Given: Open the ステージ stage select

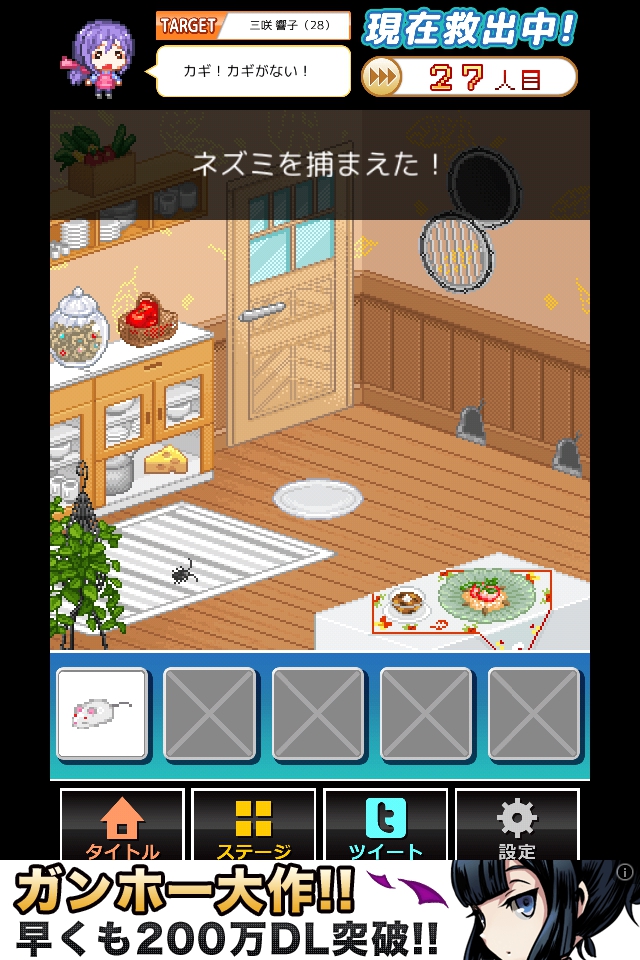Looking at the screenshot, I should coord(253,826).
